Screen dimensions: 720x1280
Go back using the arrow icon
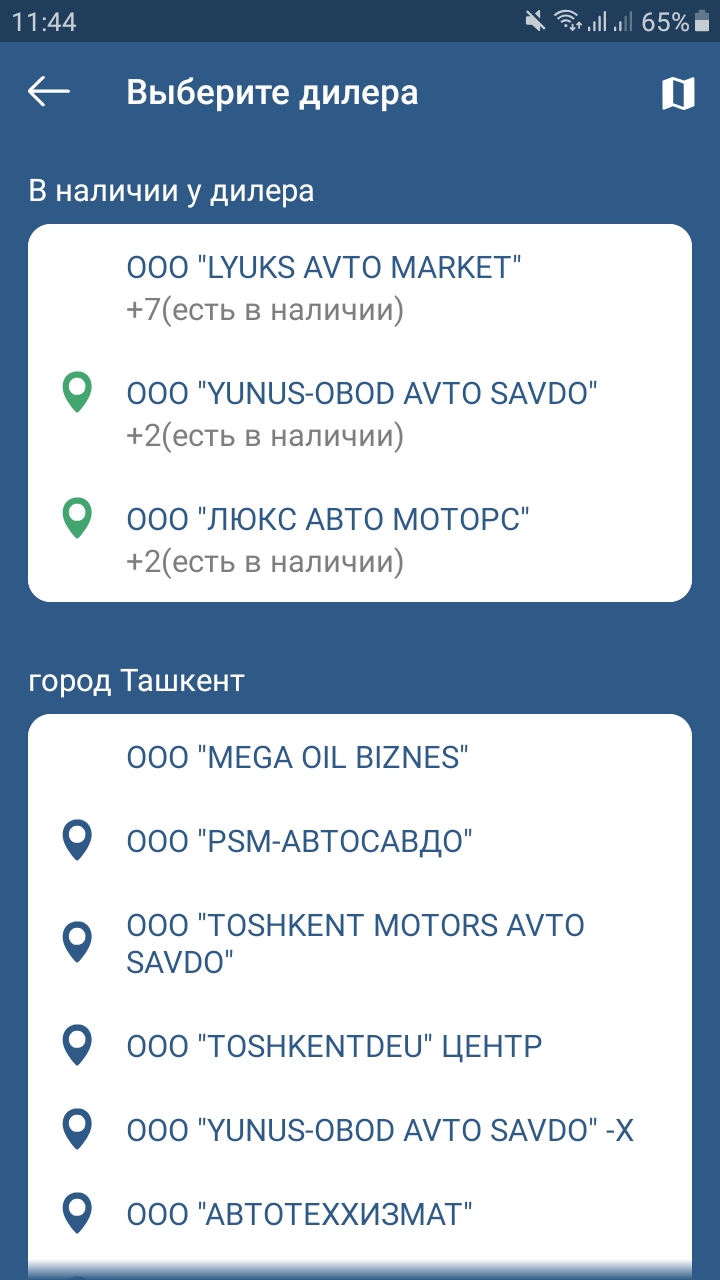[x=49, y=93]
